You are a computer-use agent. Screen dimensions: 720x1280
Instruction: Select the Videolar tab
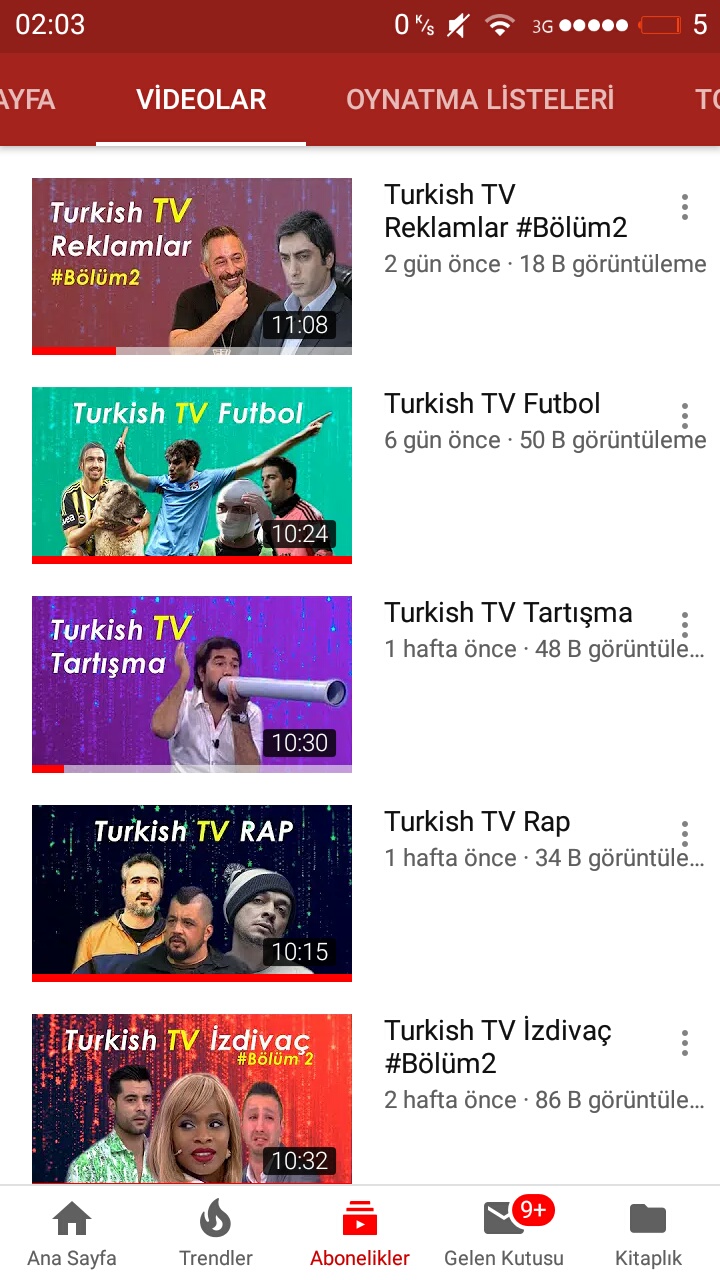click(201, 100)
